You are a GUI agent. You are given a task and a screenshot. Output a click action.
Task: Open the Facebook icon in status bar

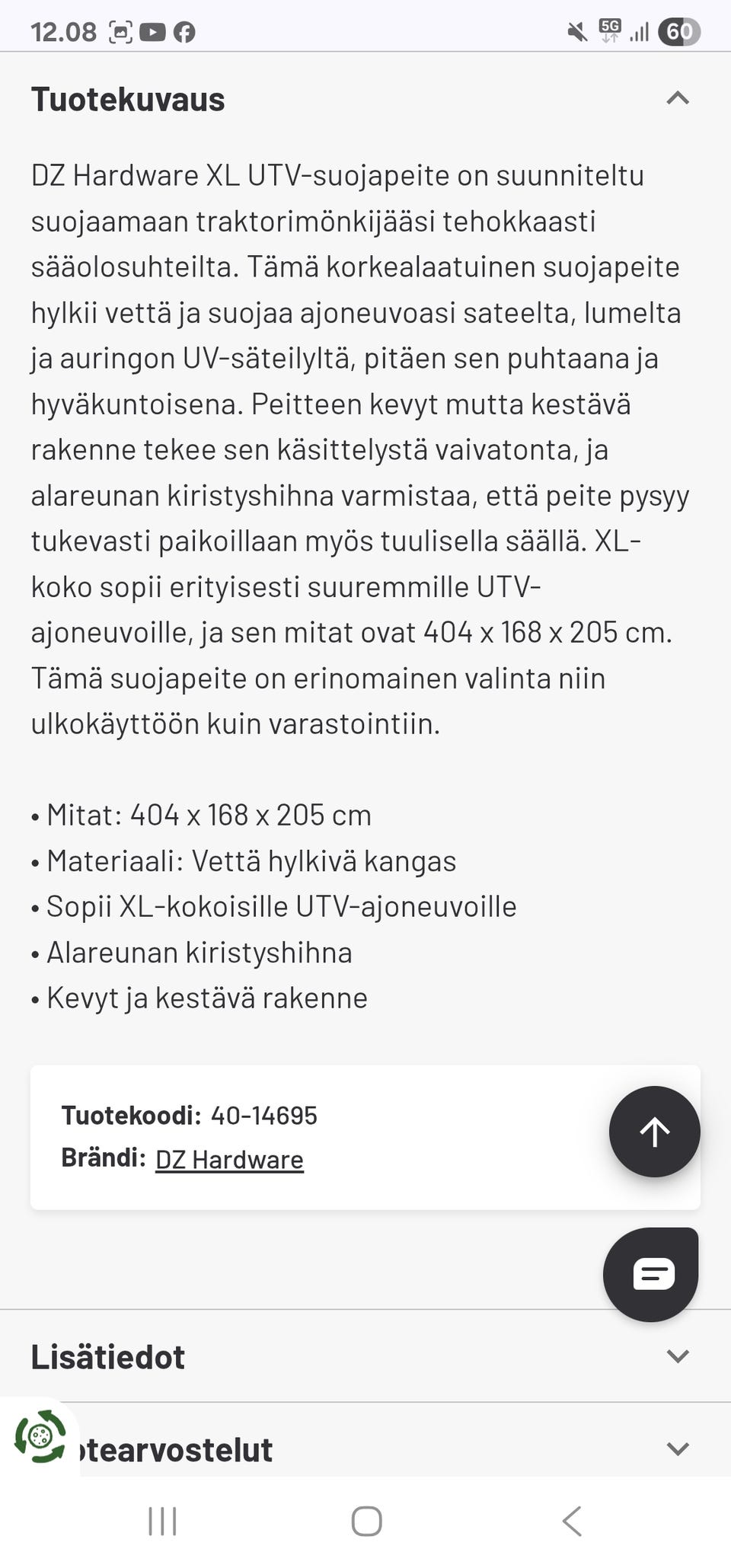(x=185, y=31)
